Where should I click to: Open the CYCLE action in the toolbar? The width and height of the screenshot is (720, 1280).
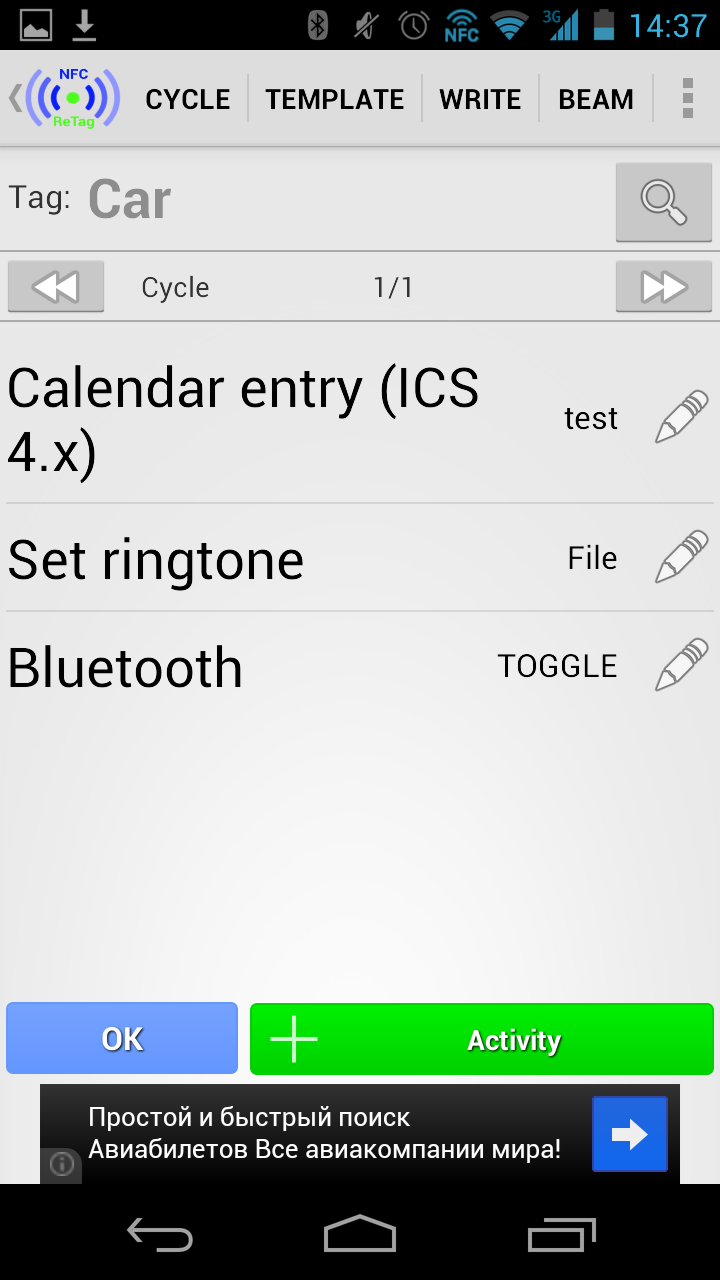point(188,99)
